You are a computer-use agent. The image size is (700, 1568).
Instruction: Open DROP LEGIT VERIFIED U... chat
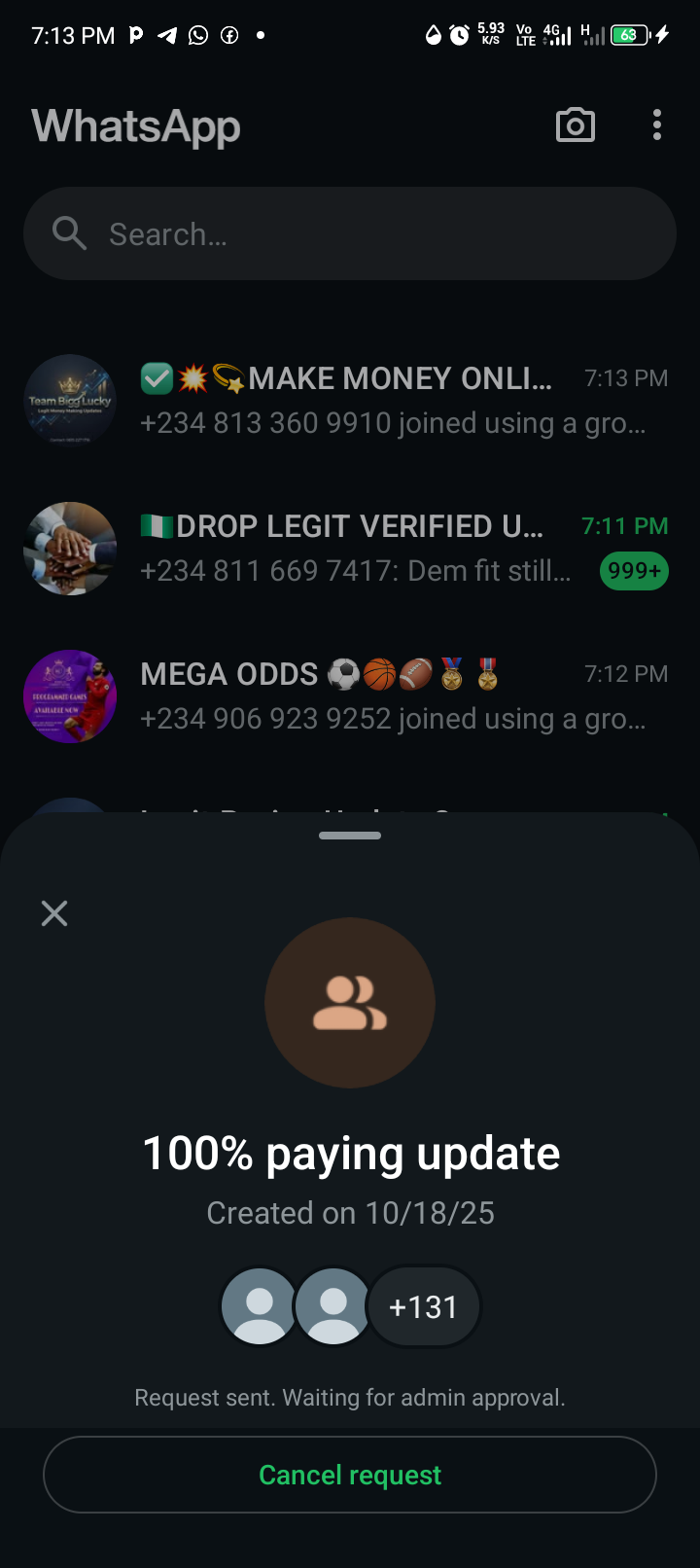[x=350, y=548]
